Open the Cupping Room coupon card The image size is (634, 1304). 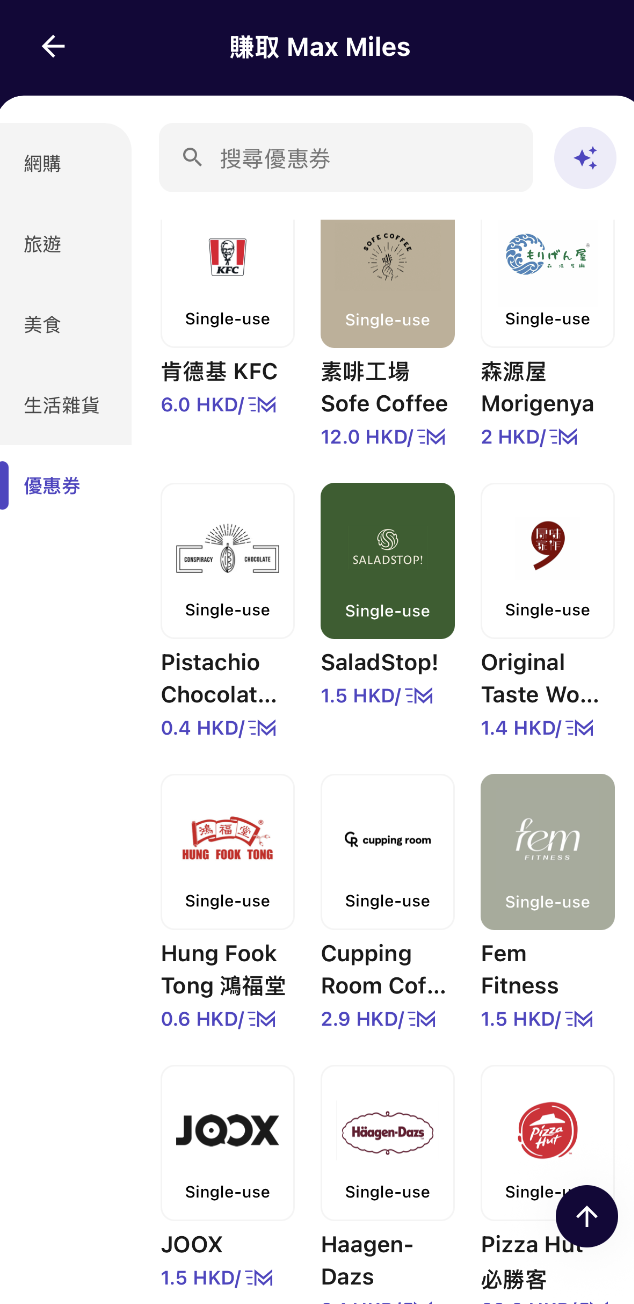(x=388, y=852)
